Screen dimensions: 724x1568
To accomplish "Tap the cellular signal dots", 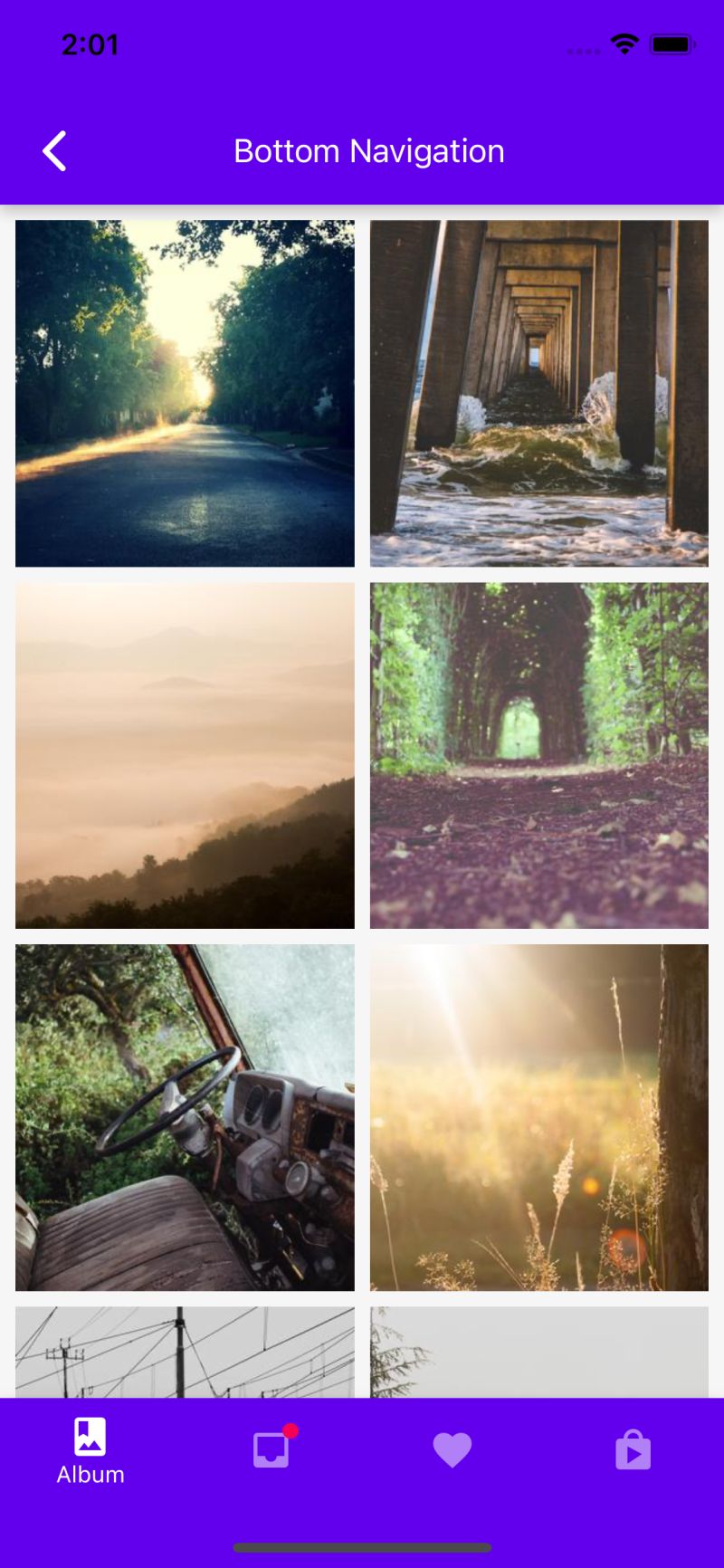I will pyautogui.click(x=582, y=51).
